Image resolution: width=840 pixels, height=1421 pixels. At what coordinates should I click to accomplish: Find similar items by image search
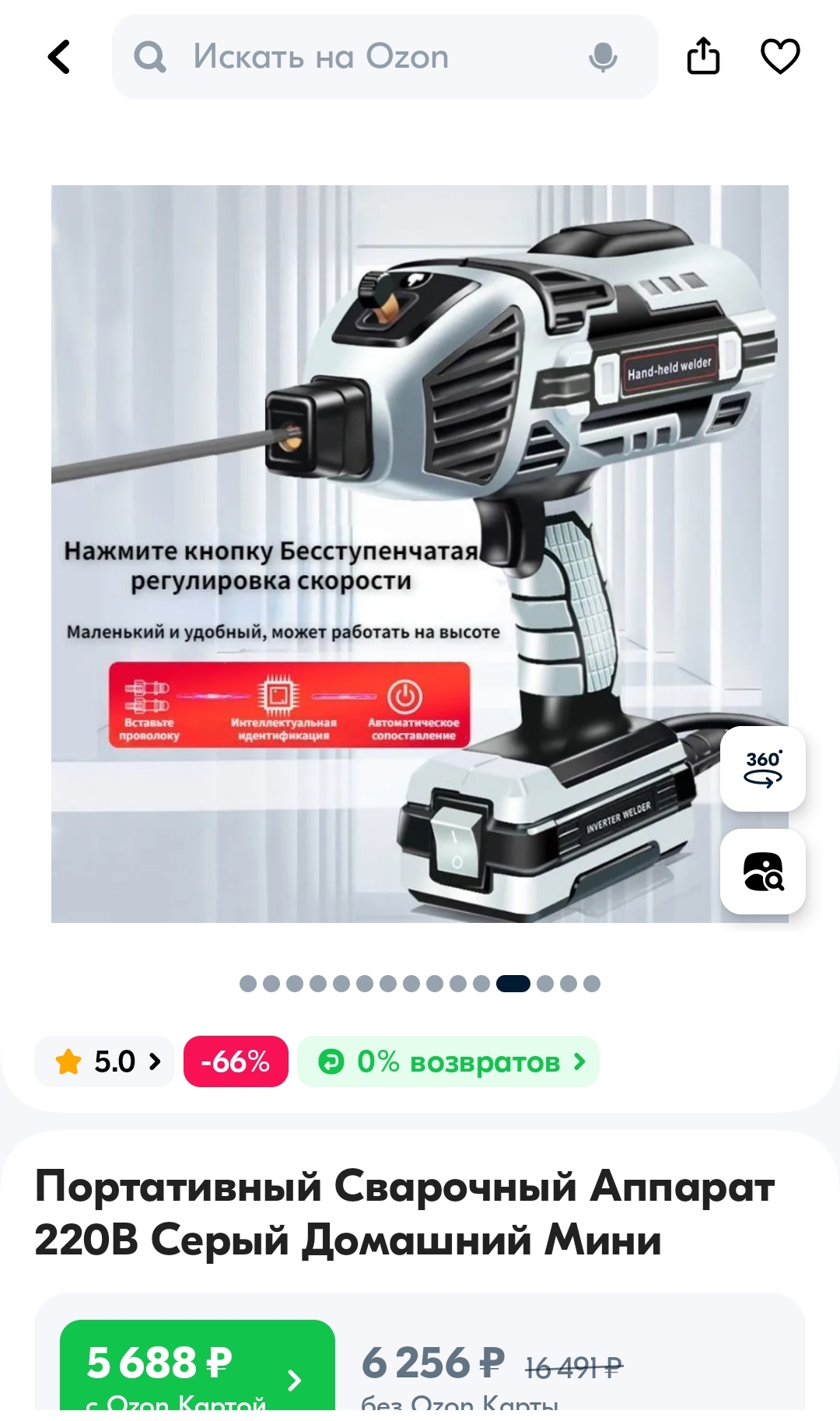click(763, 872)
